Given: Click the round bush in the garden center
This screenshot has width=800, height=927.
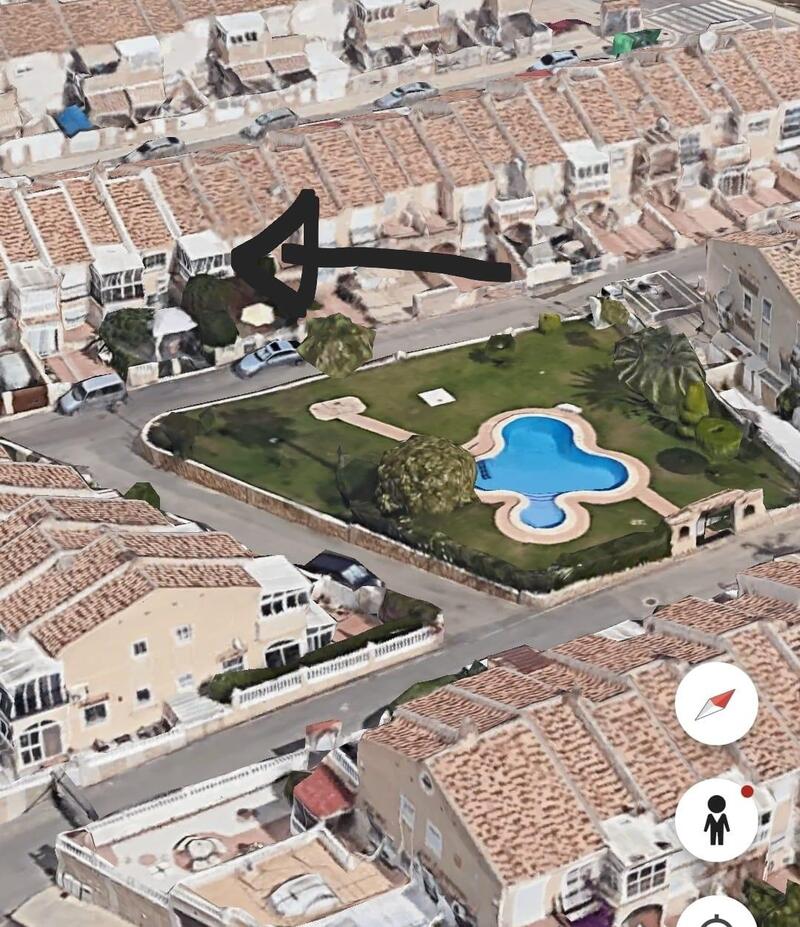Looking at the screenshot, I should pos(425,475).
